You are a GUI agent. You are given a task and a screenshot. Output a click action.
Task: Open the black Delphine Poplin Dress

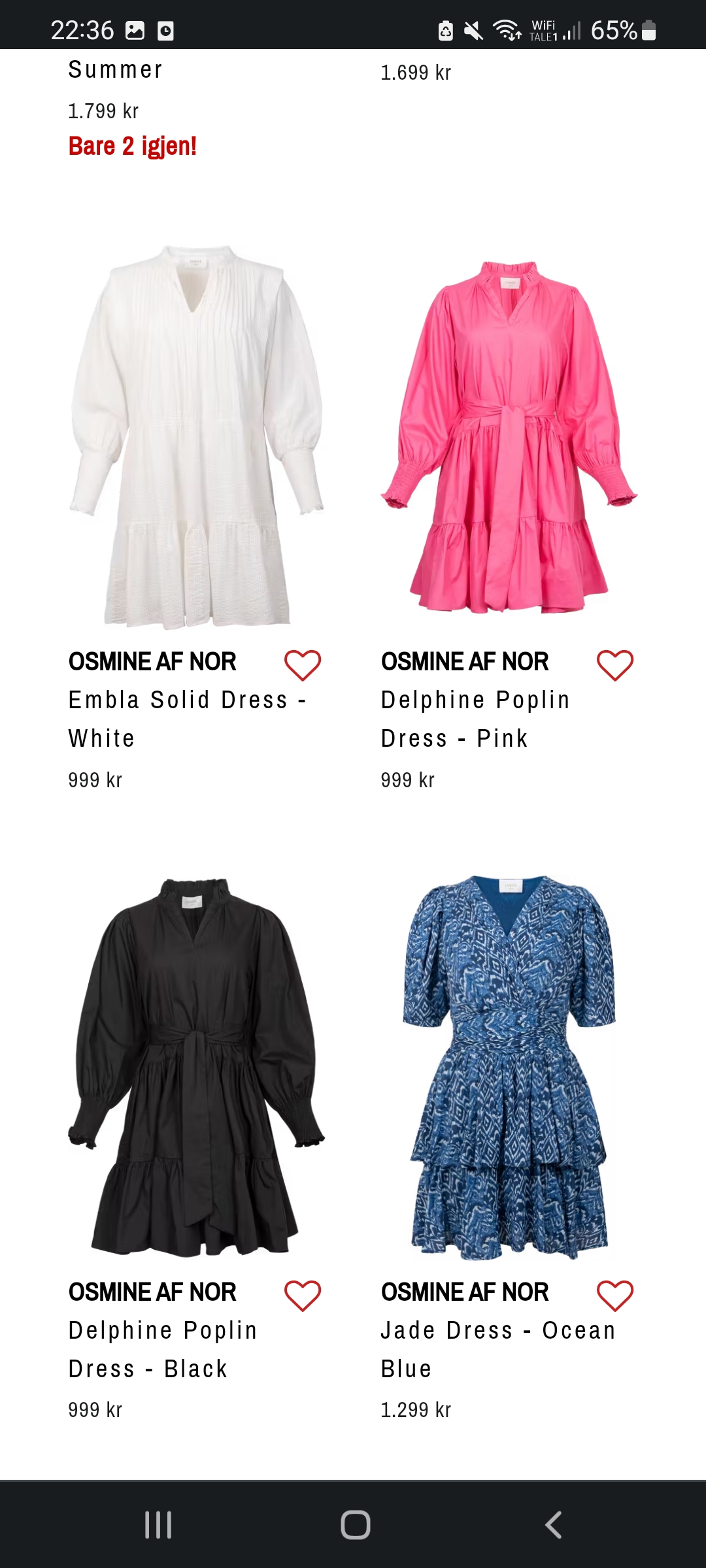(197, 1067)
